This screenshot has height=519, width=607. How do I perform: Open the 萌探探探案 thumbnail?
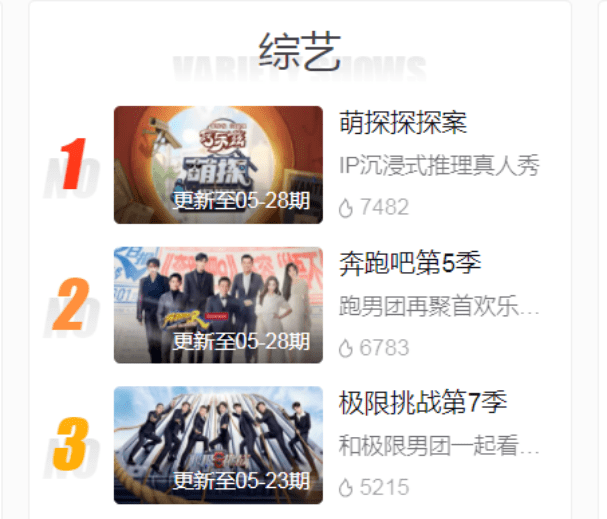coord(218,164)
